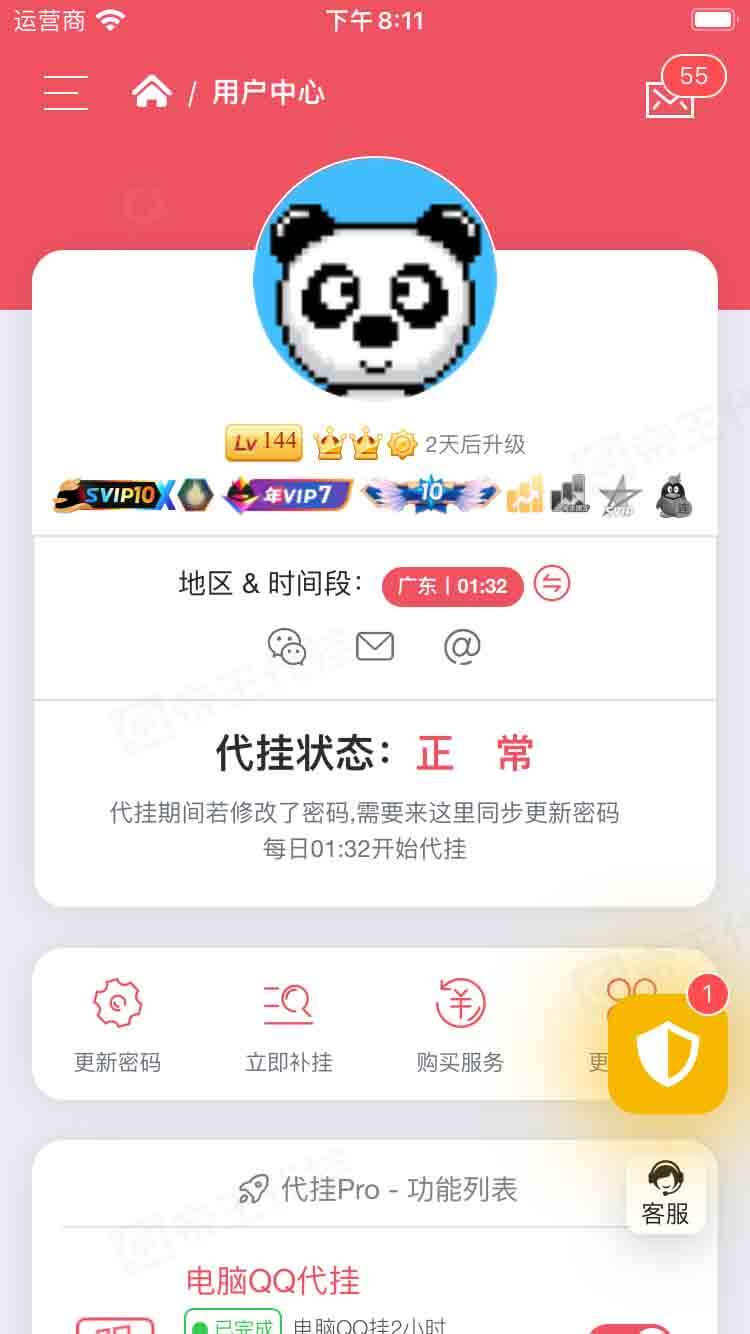Switch region and time slot via swap icon

[x=552, y=583]
